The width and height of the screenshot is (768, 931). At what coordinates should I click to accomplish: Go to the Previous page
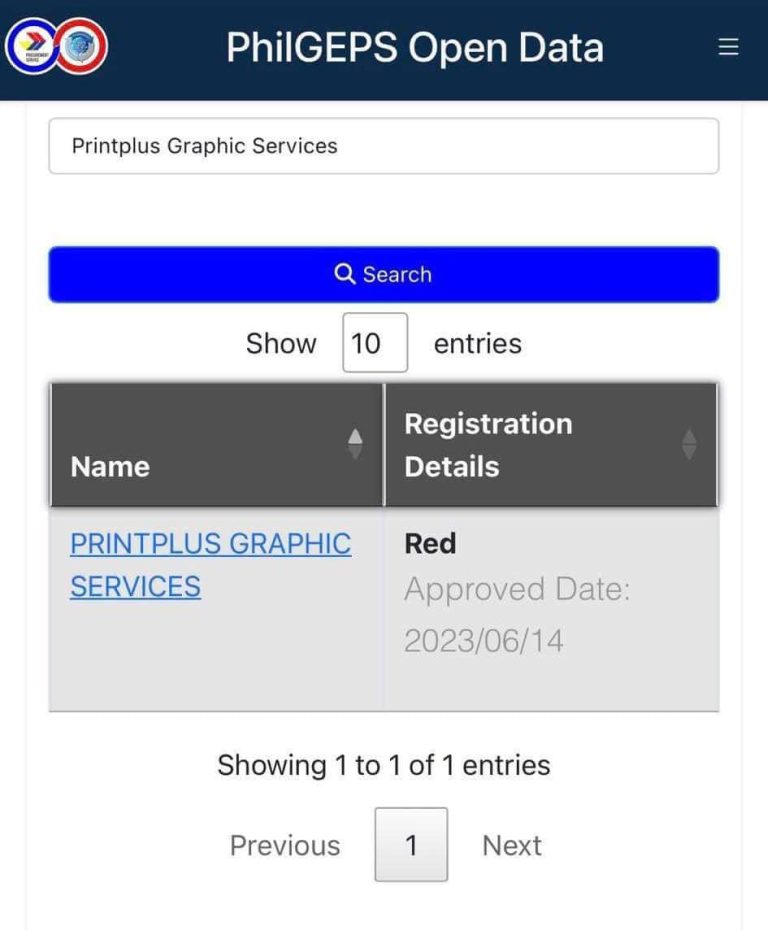[x=285, y=845]
